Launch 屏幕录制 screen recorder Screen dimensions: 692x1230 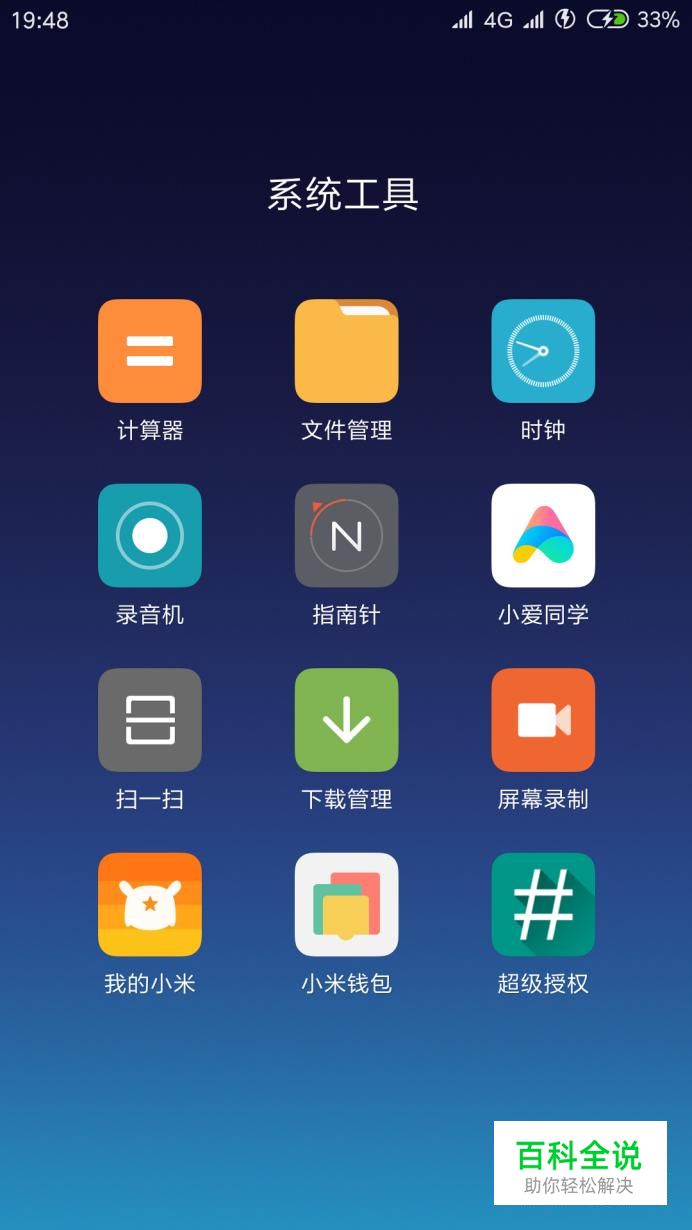tap(543, 720)
